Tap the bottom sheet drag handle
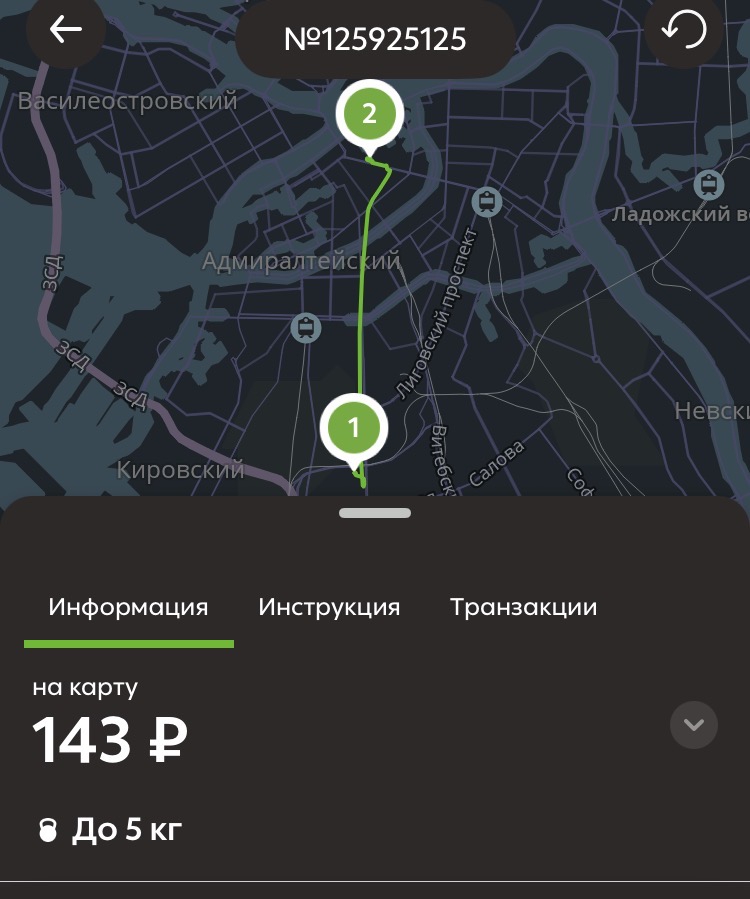This screenshot has height=899, width=750. 375,513
